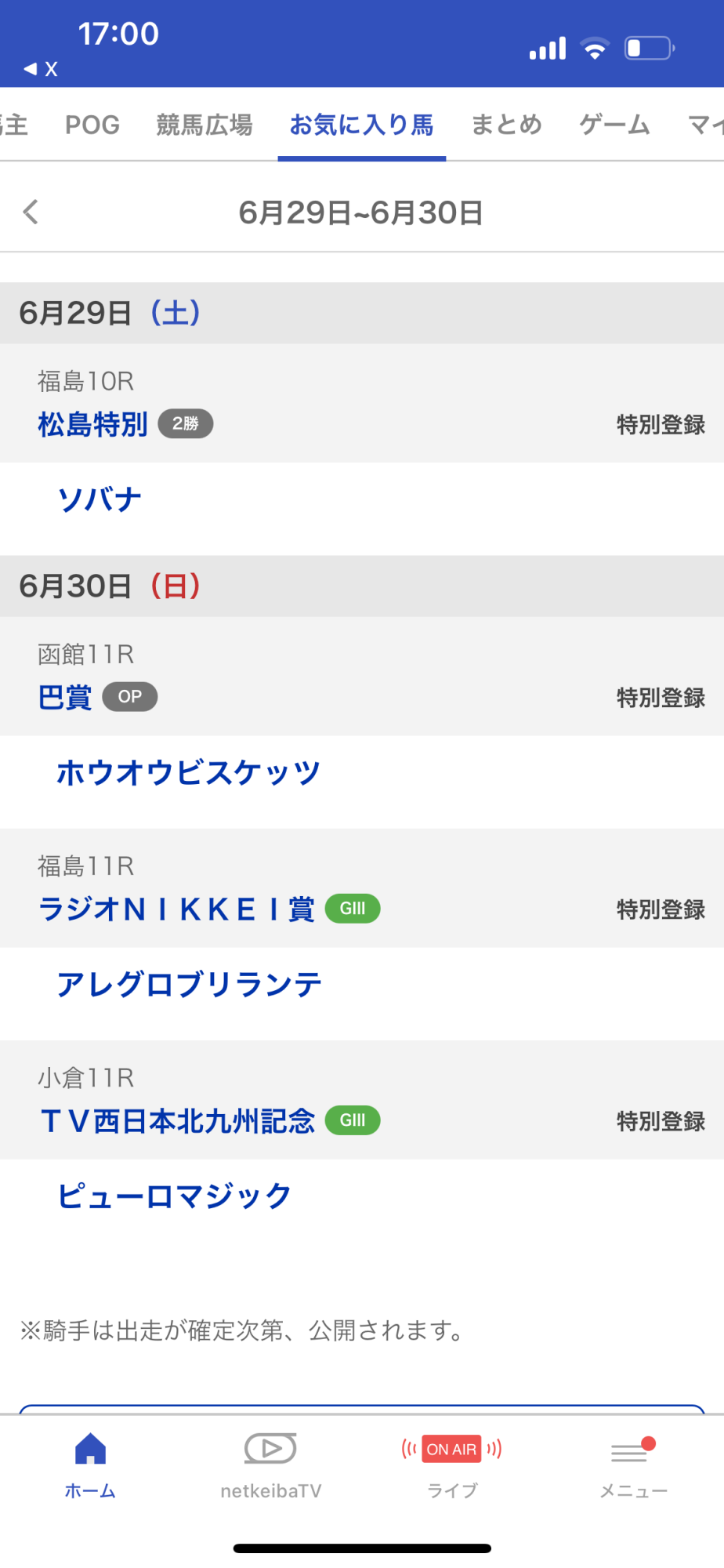Switch to the ゲーム tab
Screen dimensions: 724x1568
tap(615, 125)
